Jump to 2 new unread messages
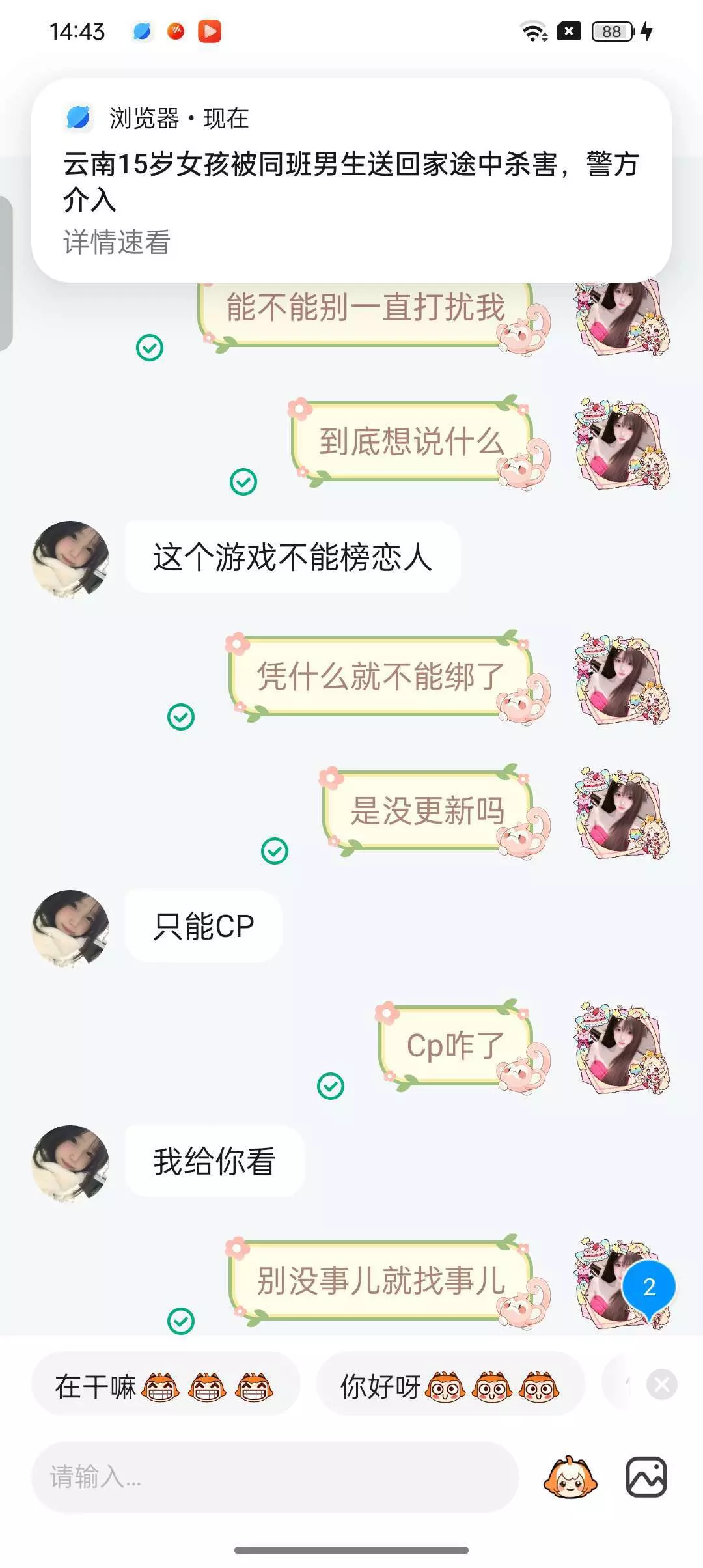The width and height of the screenshot is (703, 1568). point(649,1288)
